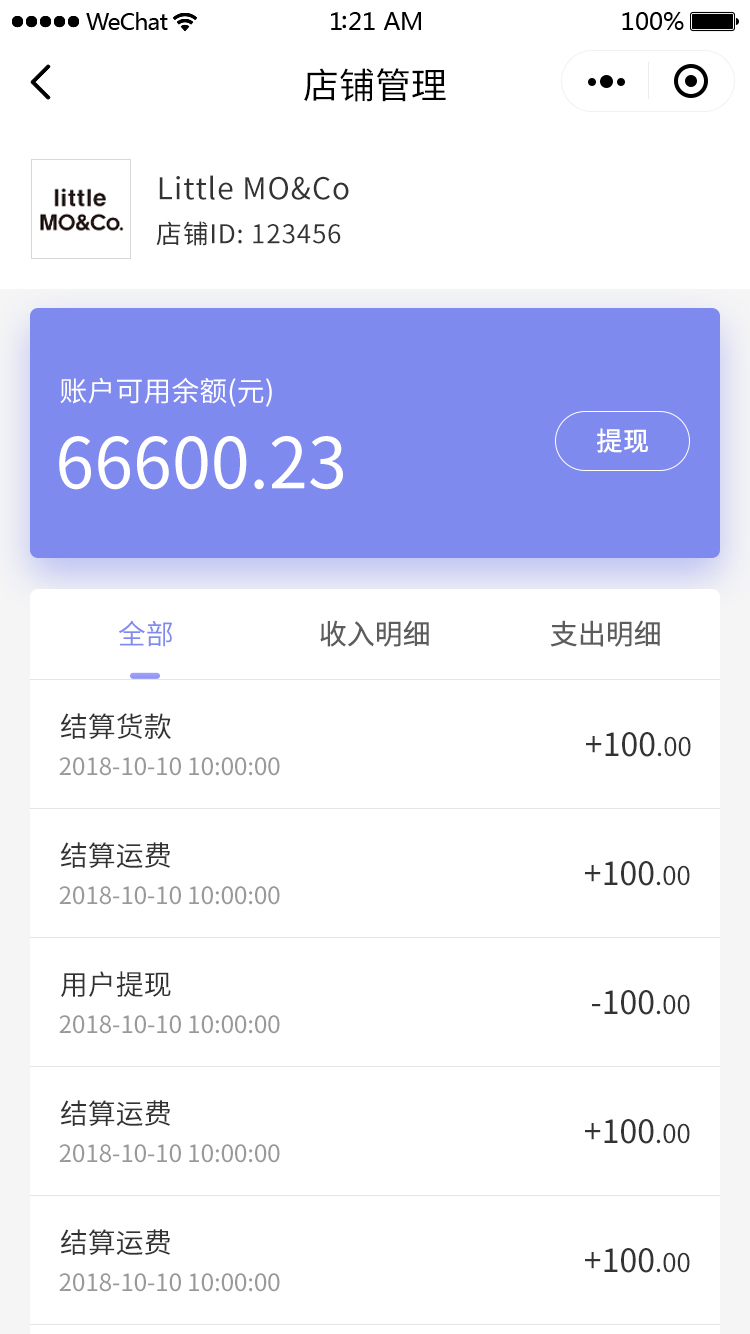Open the mini program more-options menu
Screen dimensions: 750x1334
[x=606, y=82]
